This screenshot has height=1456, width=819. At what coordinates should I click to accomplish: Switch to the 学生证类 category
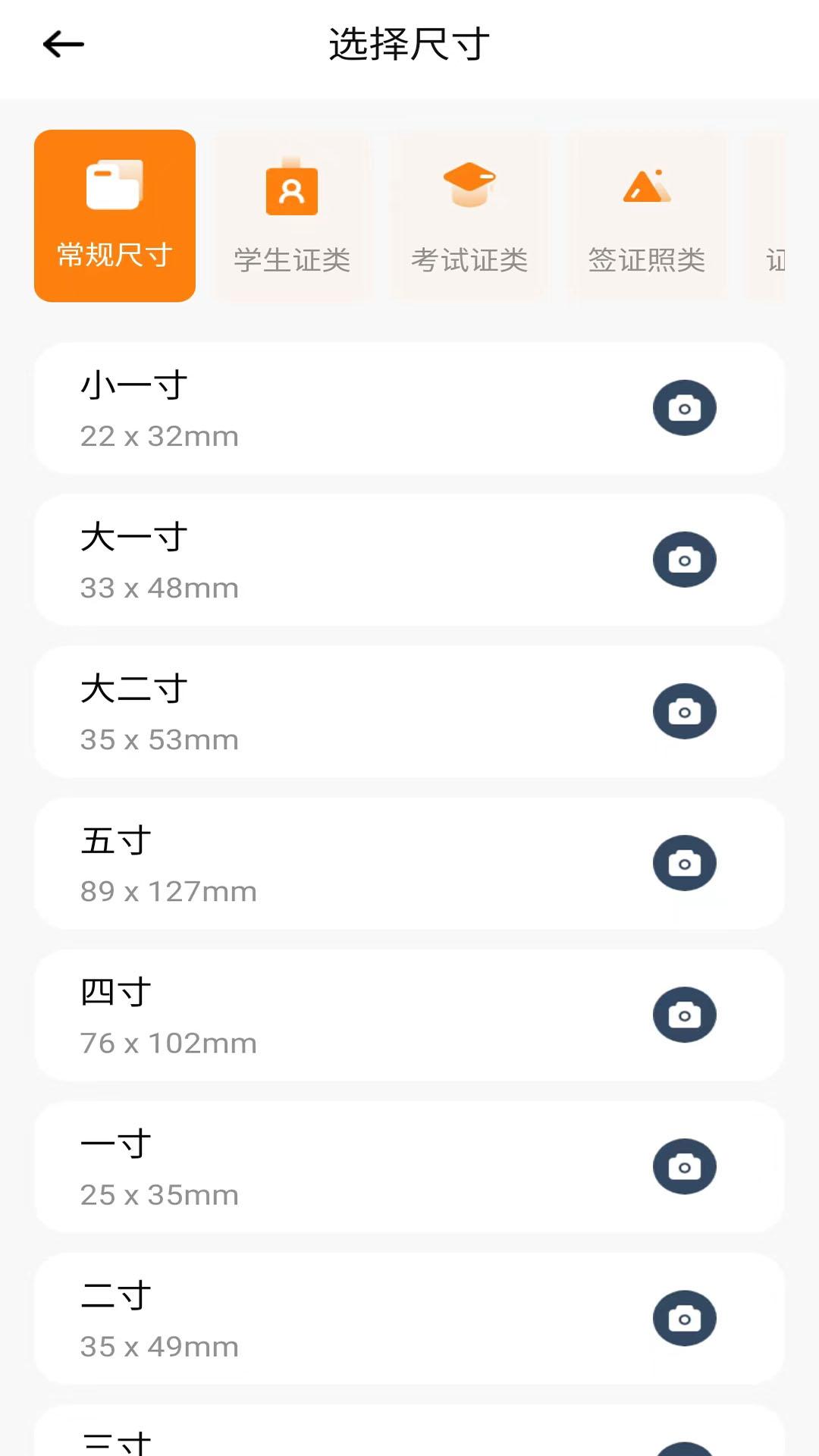click(292, 216)
